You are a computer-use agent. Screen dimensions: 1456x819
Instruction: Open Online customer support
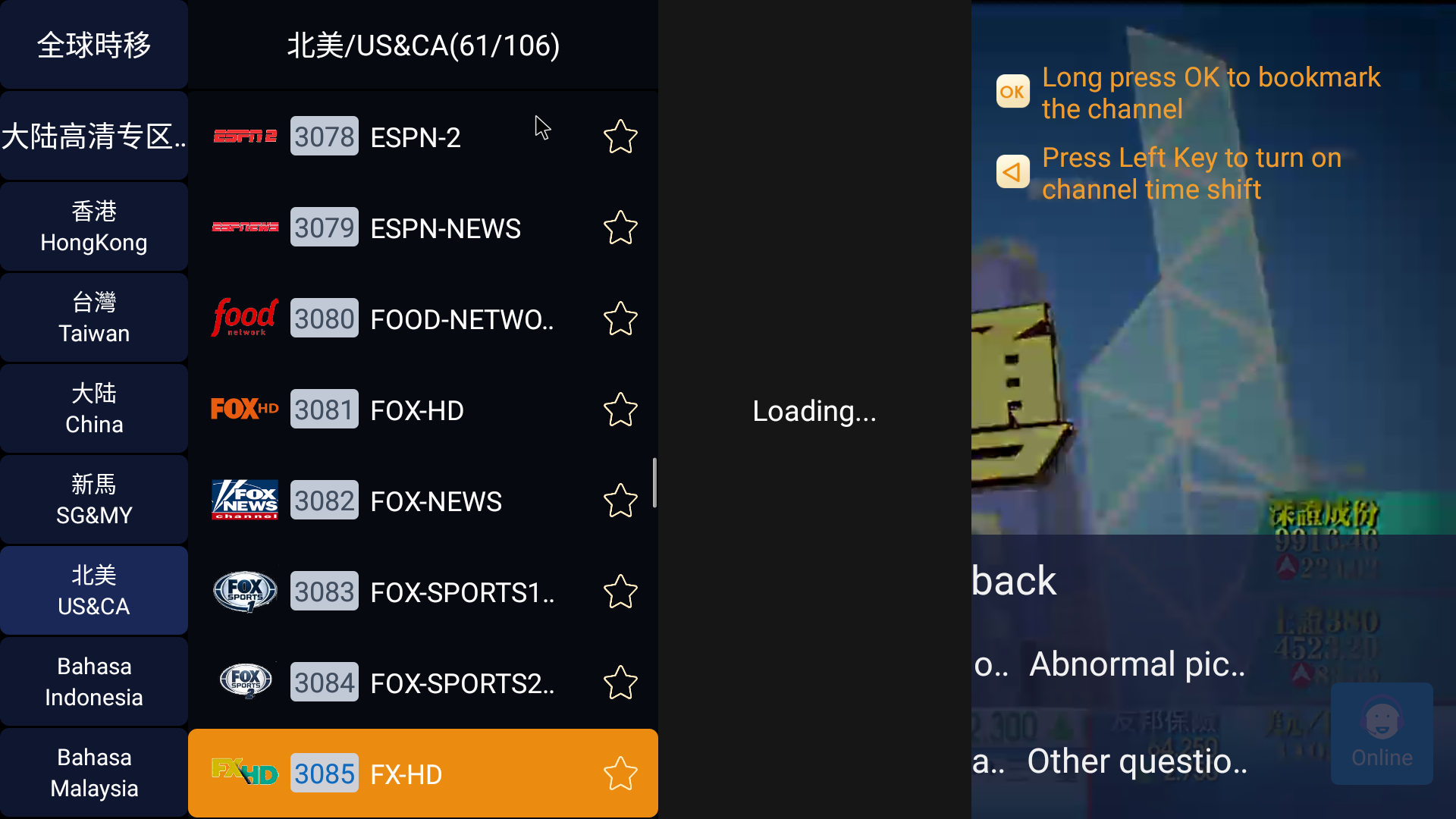click(1382, 733)
